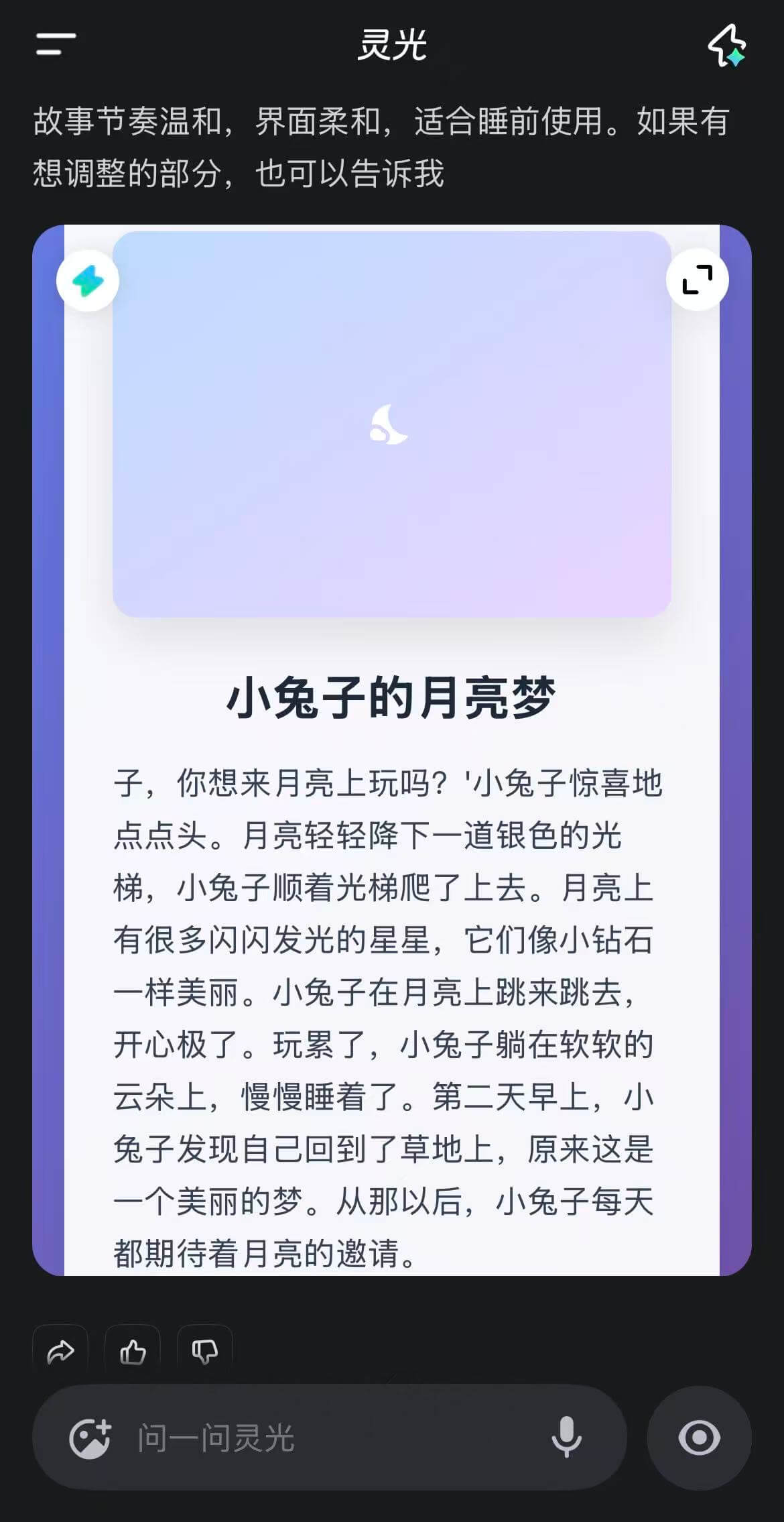This screenshot has width=784, height=1522.
Task: Dislike the response with thumbs down
Action: click(x=205, y=1351)
